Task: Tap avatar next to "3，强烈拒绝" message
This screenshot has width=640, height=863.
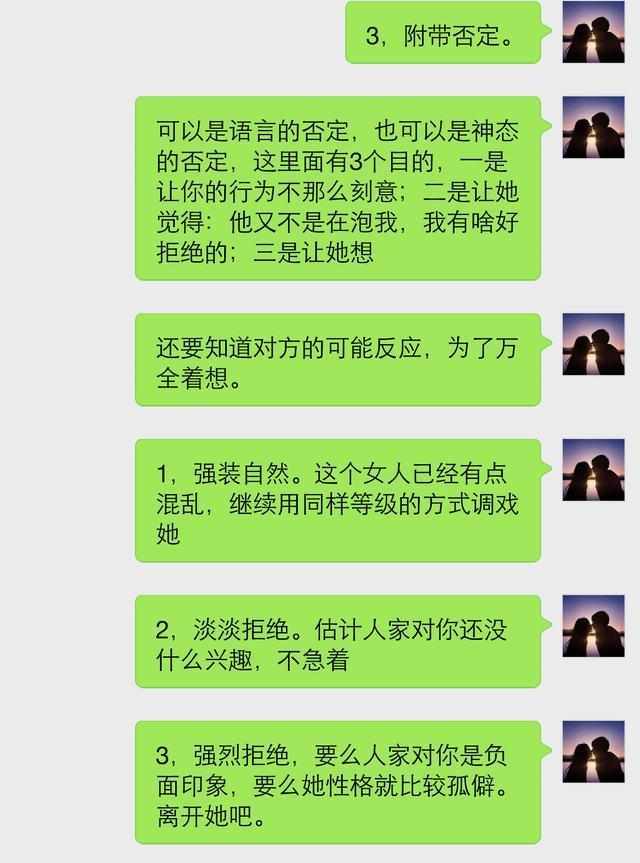Action: tap(593, 751)
